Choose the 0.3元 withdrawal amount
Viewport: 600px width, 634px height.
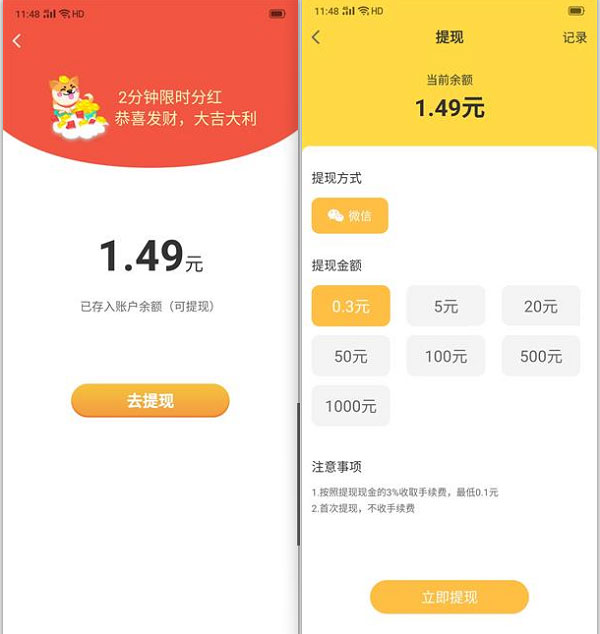(x=350, y=306)
